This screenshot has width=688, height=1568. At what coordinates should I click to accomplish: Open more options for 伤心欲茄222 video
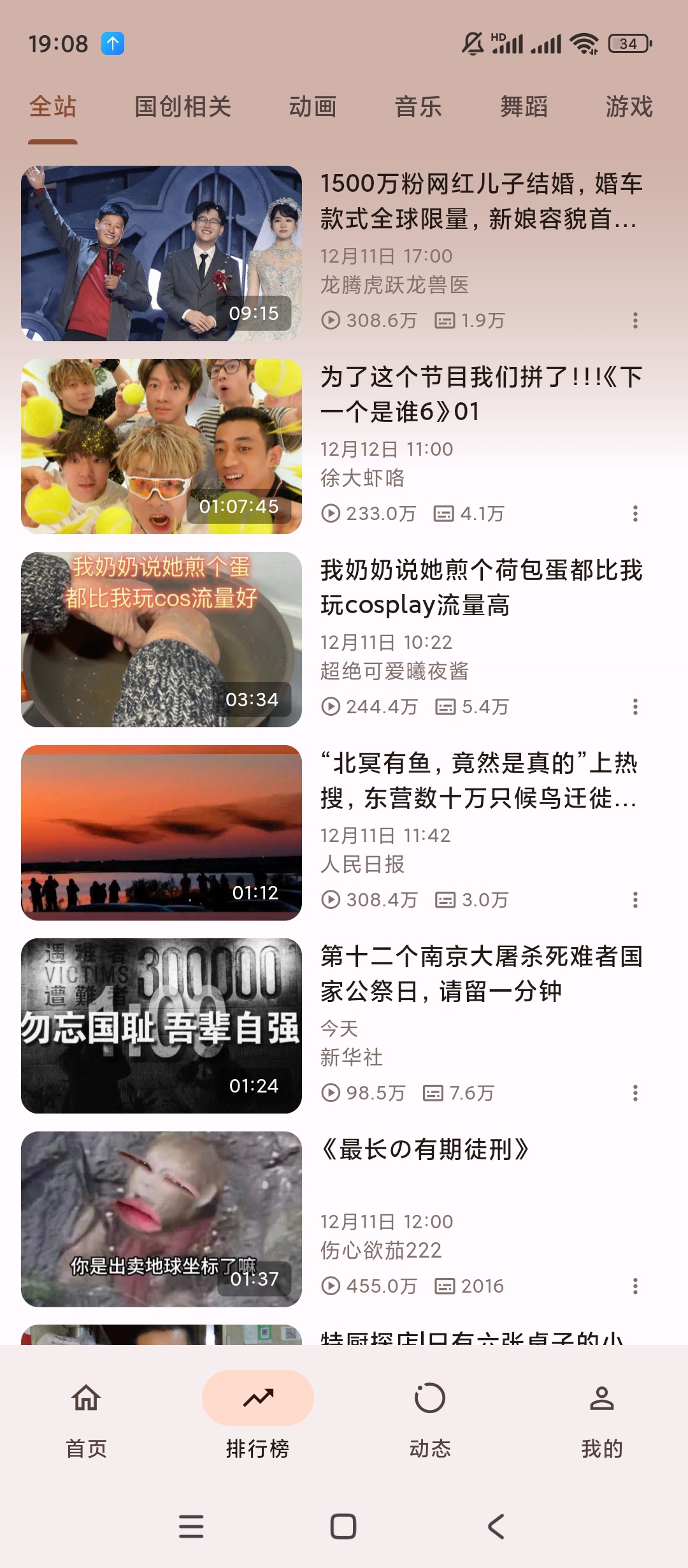click(x=635, y=1286)
